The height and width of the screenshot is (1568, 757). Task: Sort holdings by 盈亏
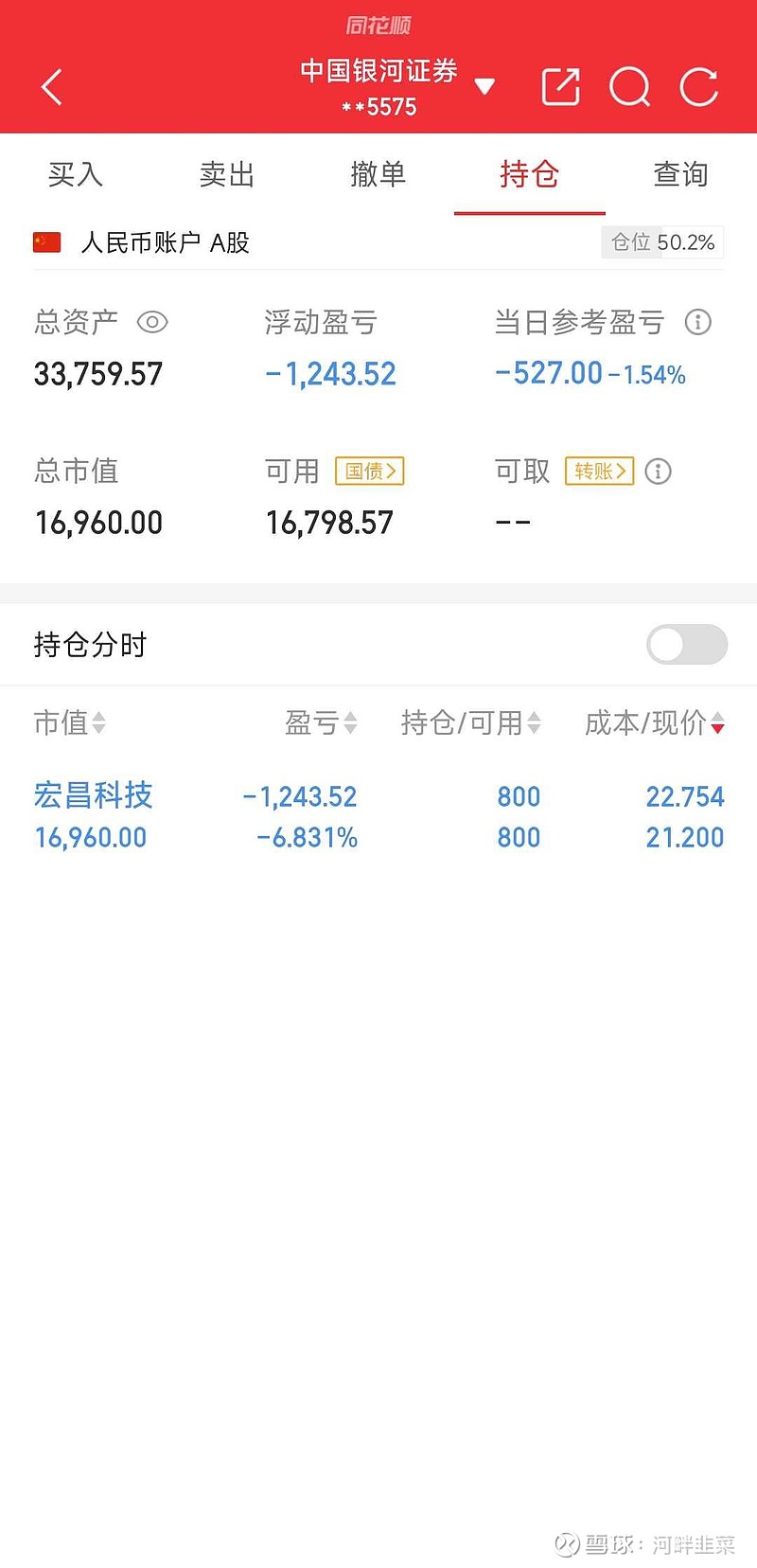[x=322, y=723]
